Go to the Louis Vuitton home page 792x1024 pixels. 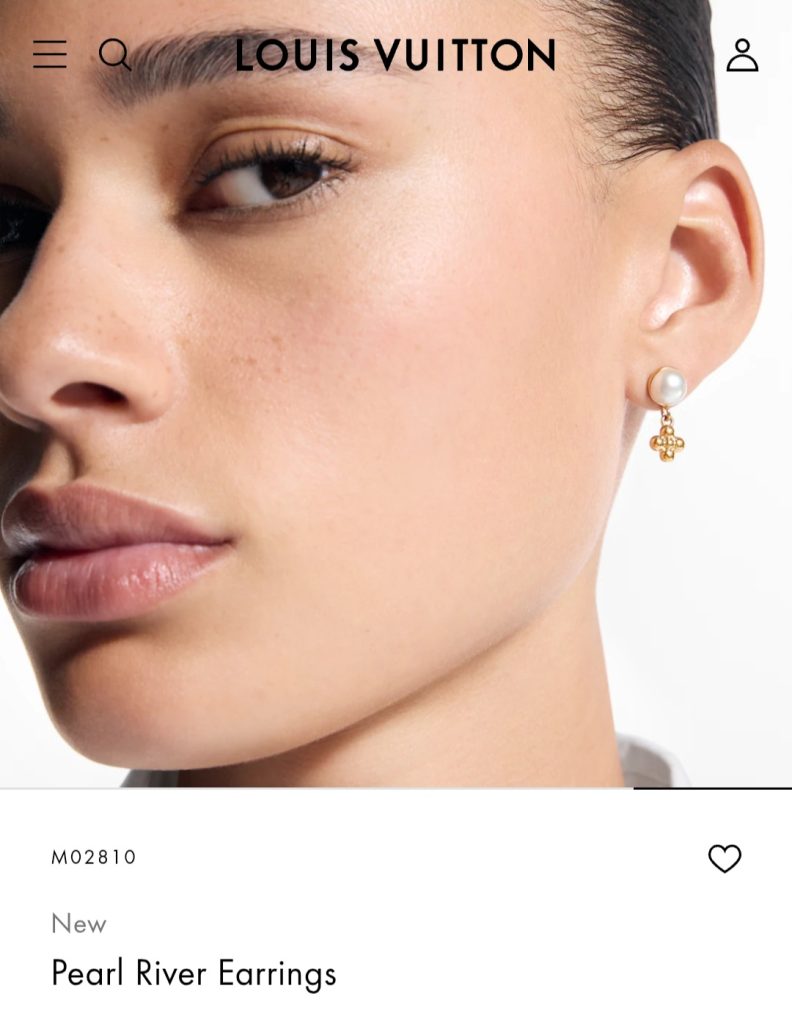pyautogui.click(x=395, y=55)
